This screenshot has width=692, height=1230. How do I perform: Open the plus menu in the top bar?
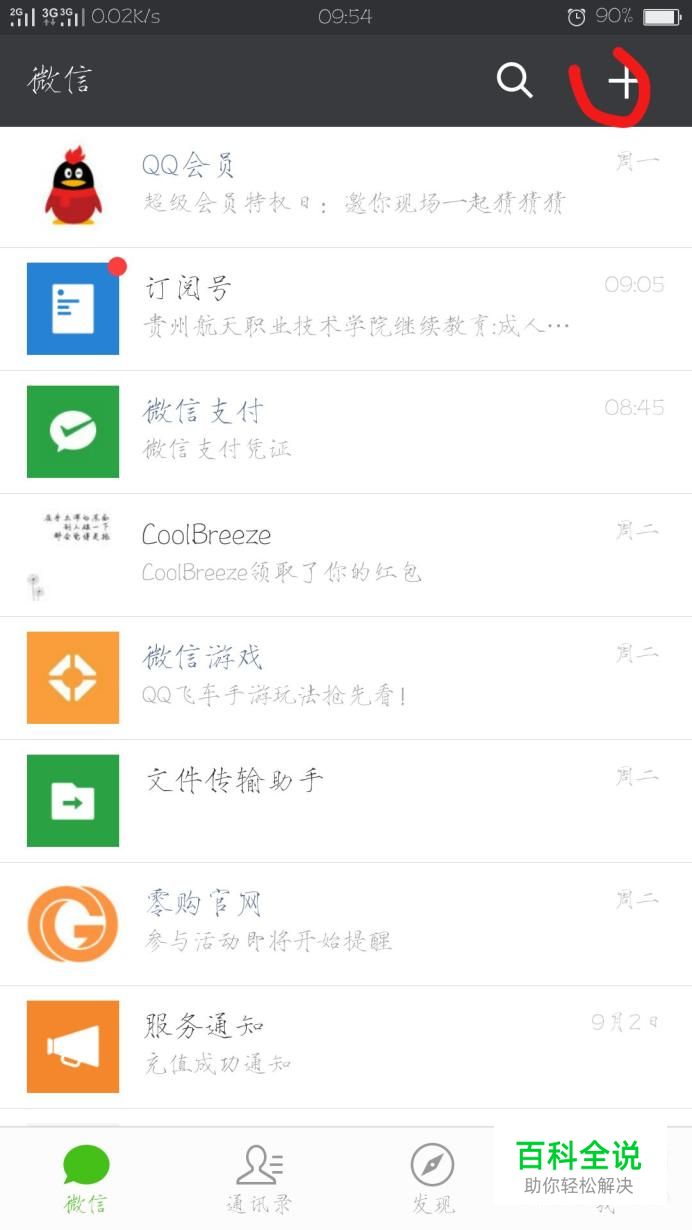[x=623, y=82]
